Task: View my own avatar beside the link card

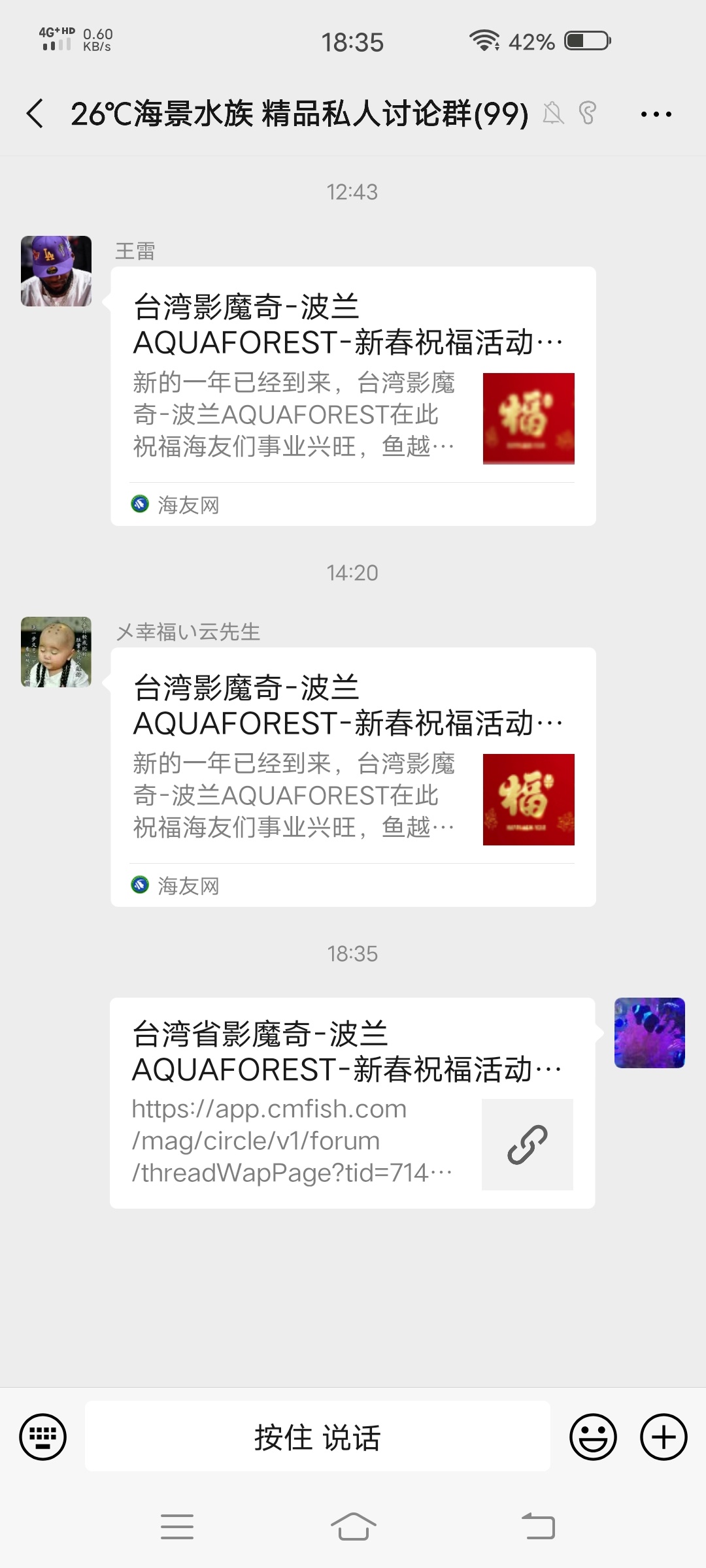Action: (x=649, y=1033)
